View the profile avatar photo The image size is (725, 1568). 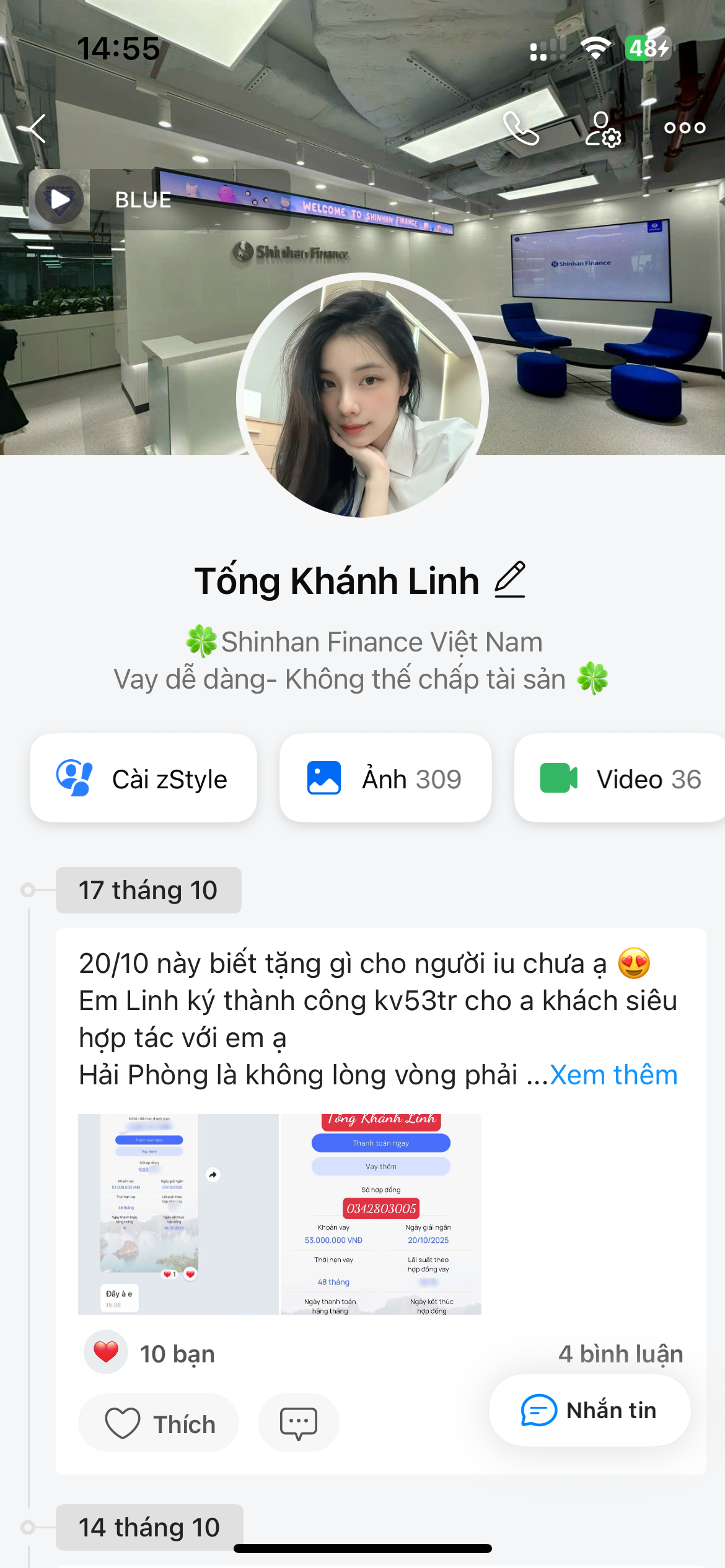[362, 396]
